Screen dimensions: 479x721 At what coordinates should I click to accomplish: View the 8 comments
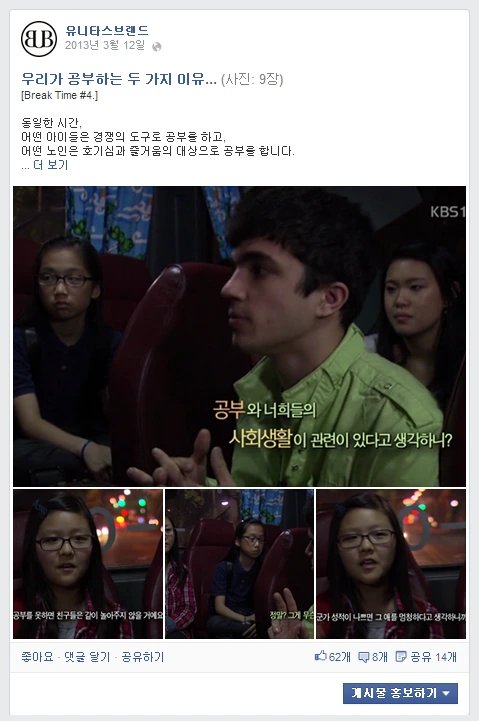[x=373, y=657]
